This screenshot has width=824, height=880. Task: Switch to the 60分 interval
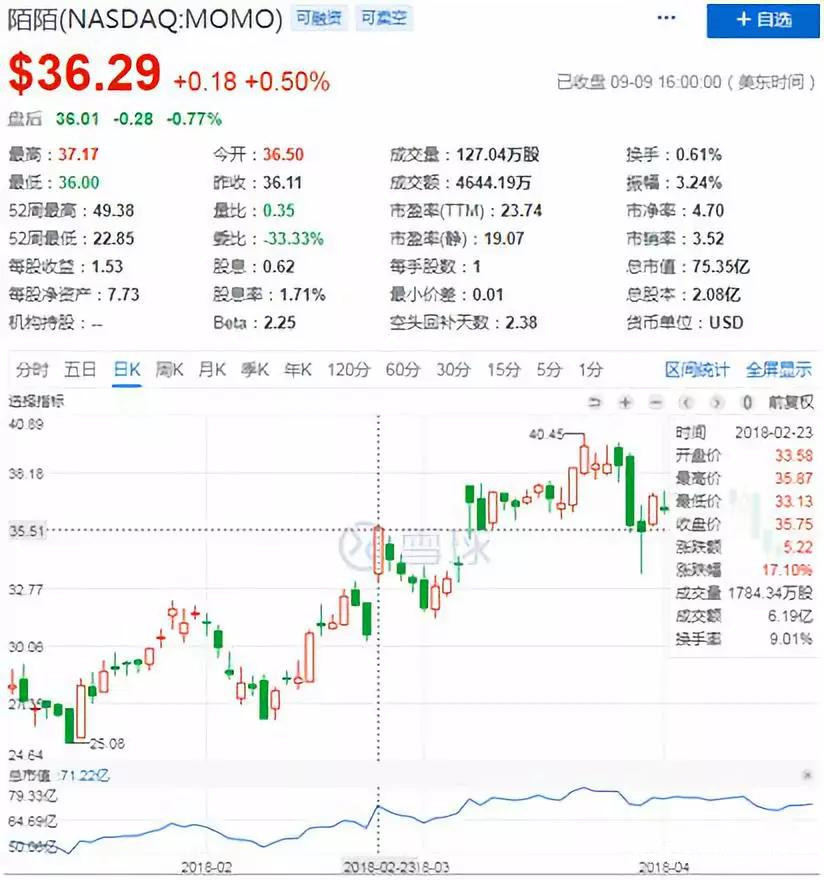[403, 370]
